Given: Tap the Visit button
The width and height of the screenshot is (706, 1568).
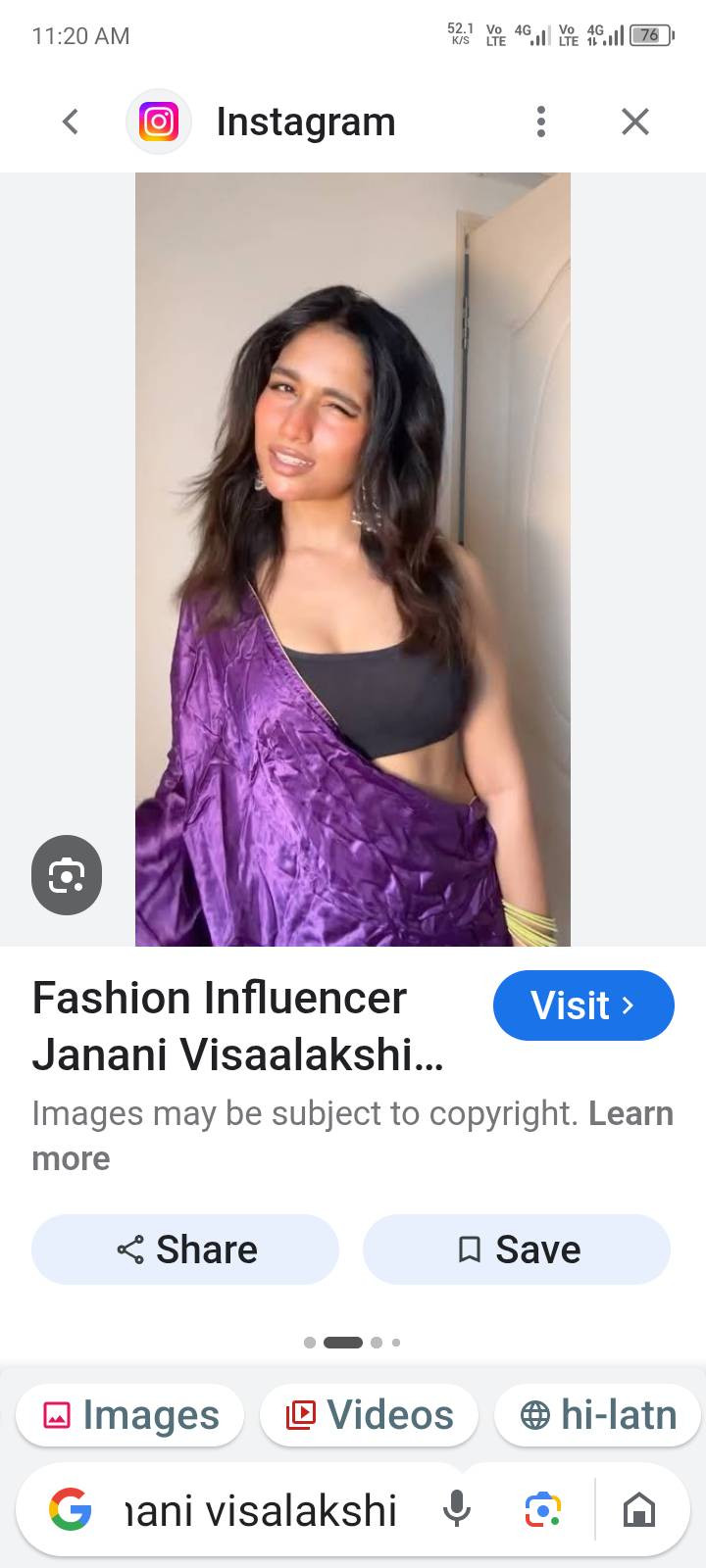Looking at the screenshot, I should (x=583, y=1005).
